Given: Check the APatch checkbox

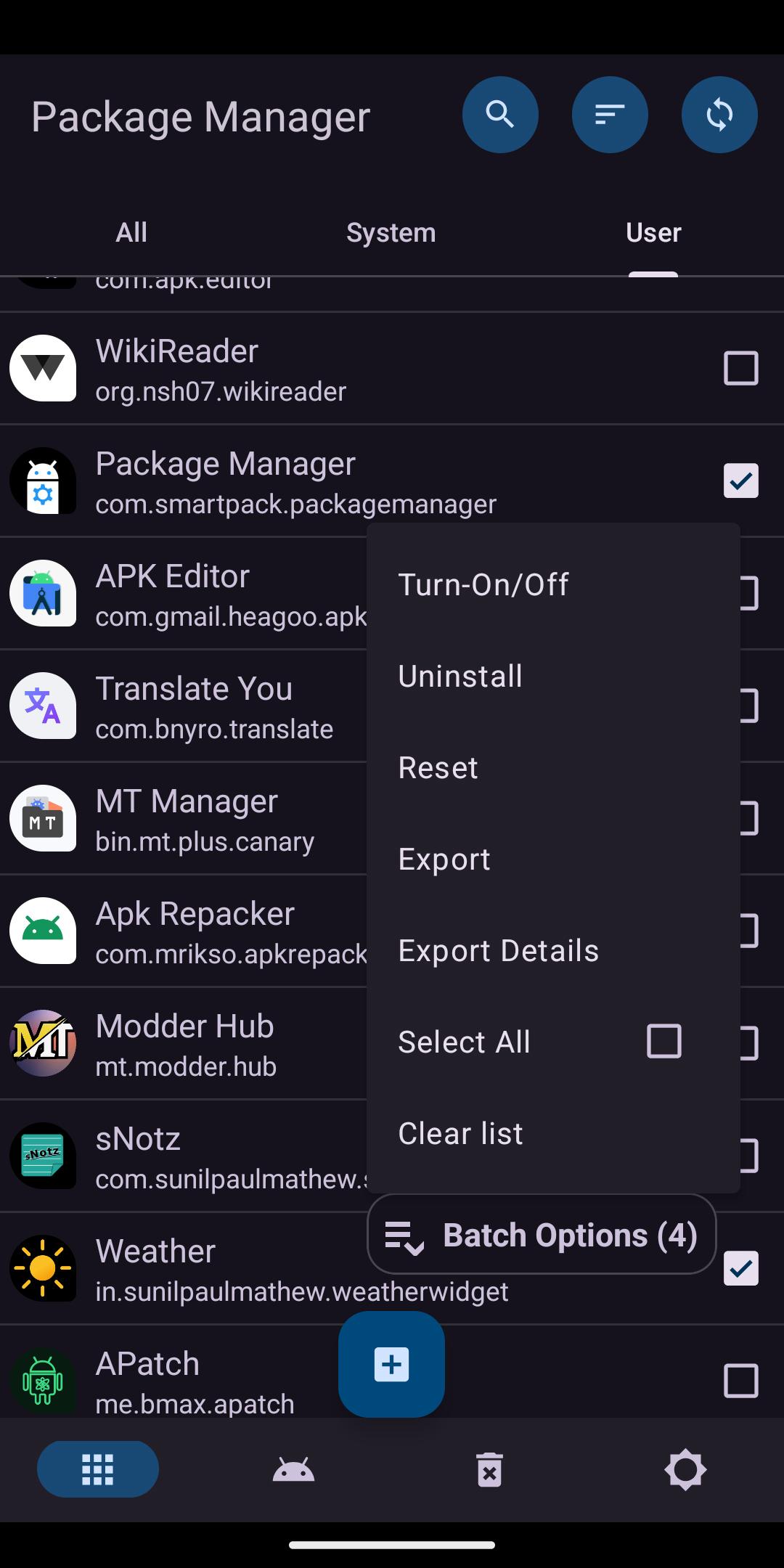Looking at the screenshot, I should [741, 1381].
